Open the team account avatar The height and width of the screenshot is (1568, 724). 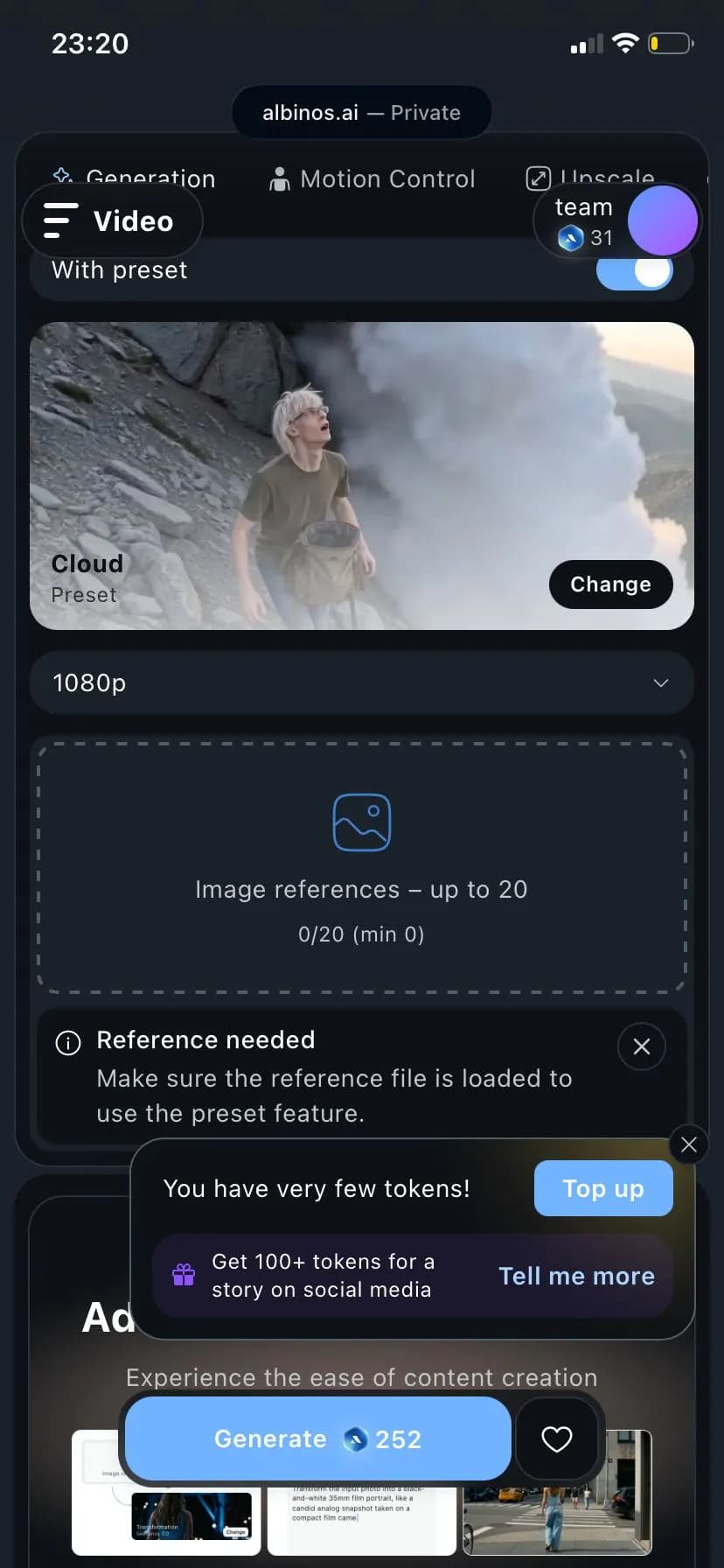coord(662,220)
